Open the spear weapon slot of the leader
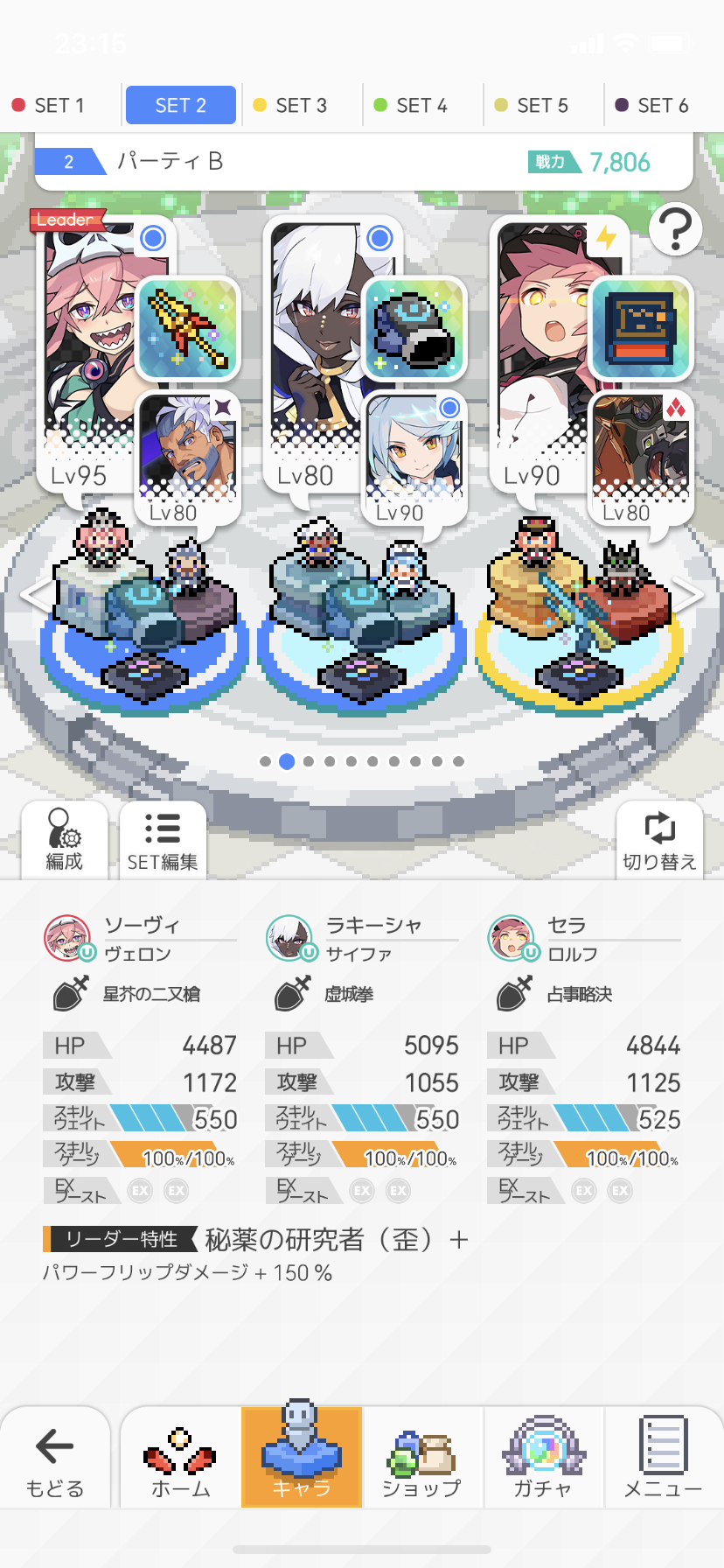Screen dimensions: 724x1568 [188, 328]
